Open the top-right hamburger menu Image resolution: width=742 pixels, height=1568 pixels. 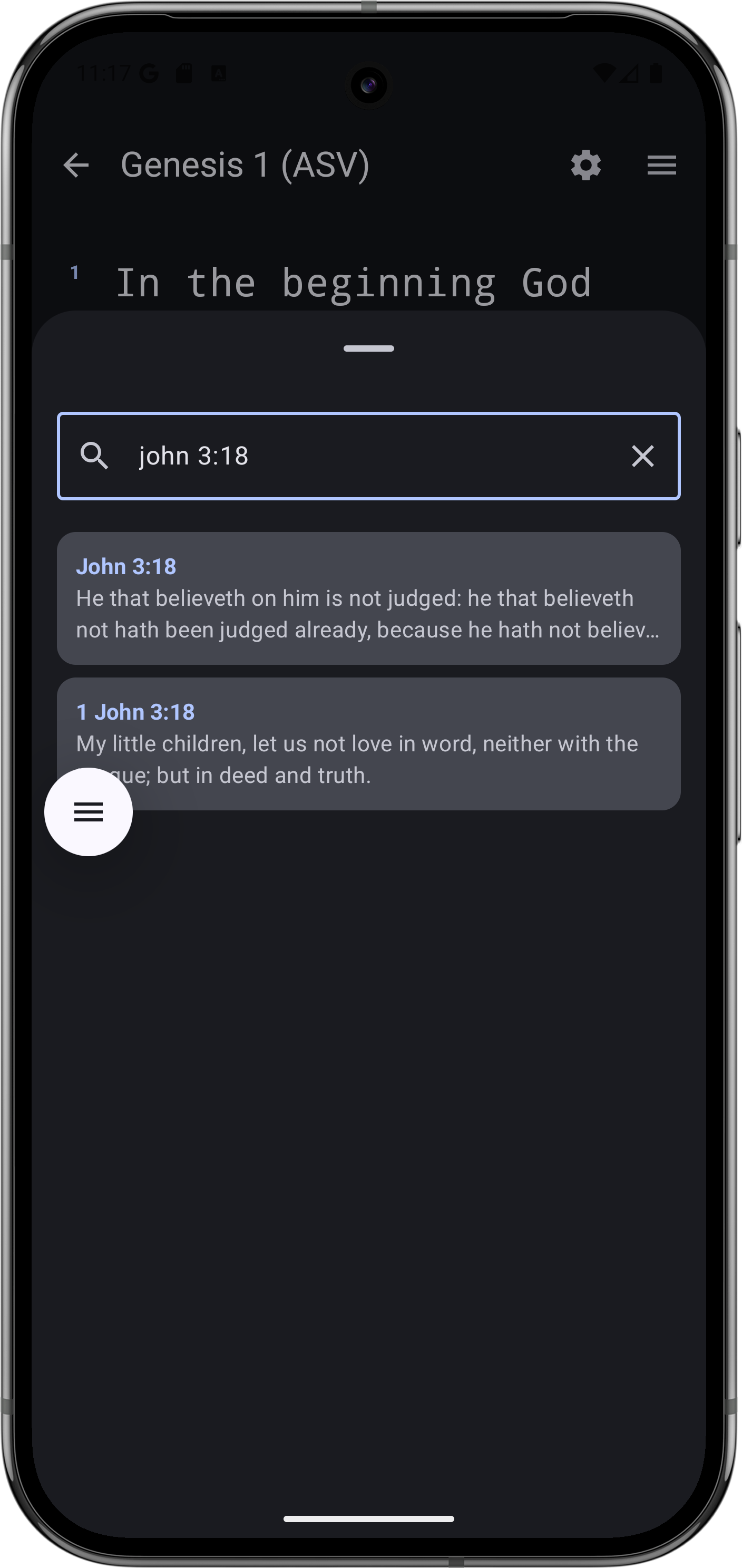pos(661,165)
